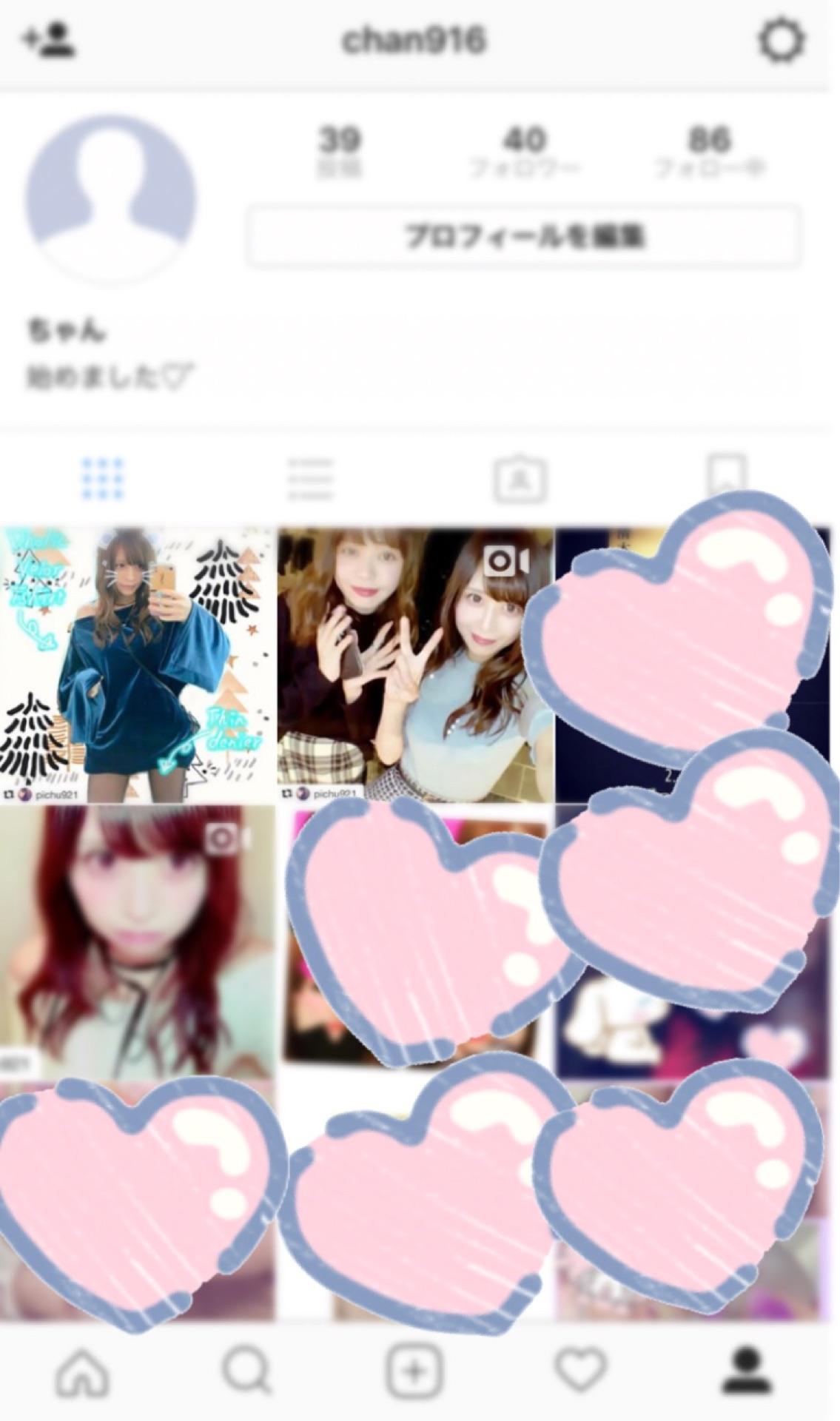Viewport: 840px width, 1421px height.
Task: Select the profile tab
Action: click(747, 1370)
